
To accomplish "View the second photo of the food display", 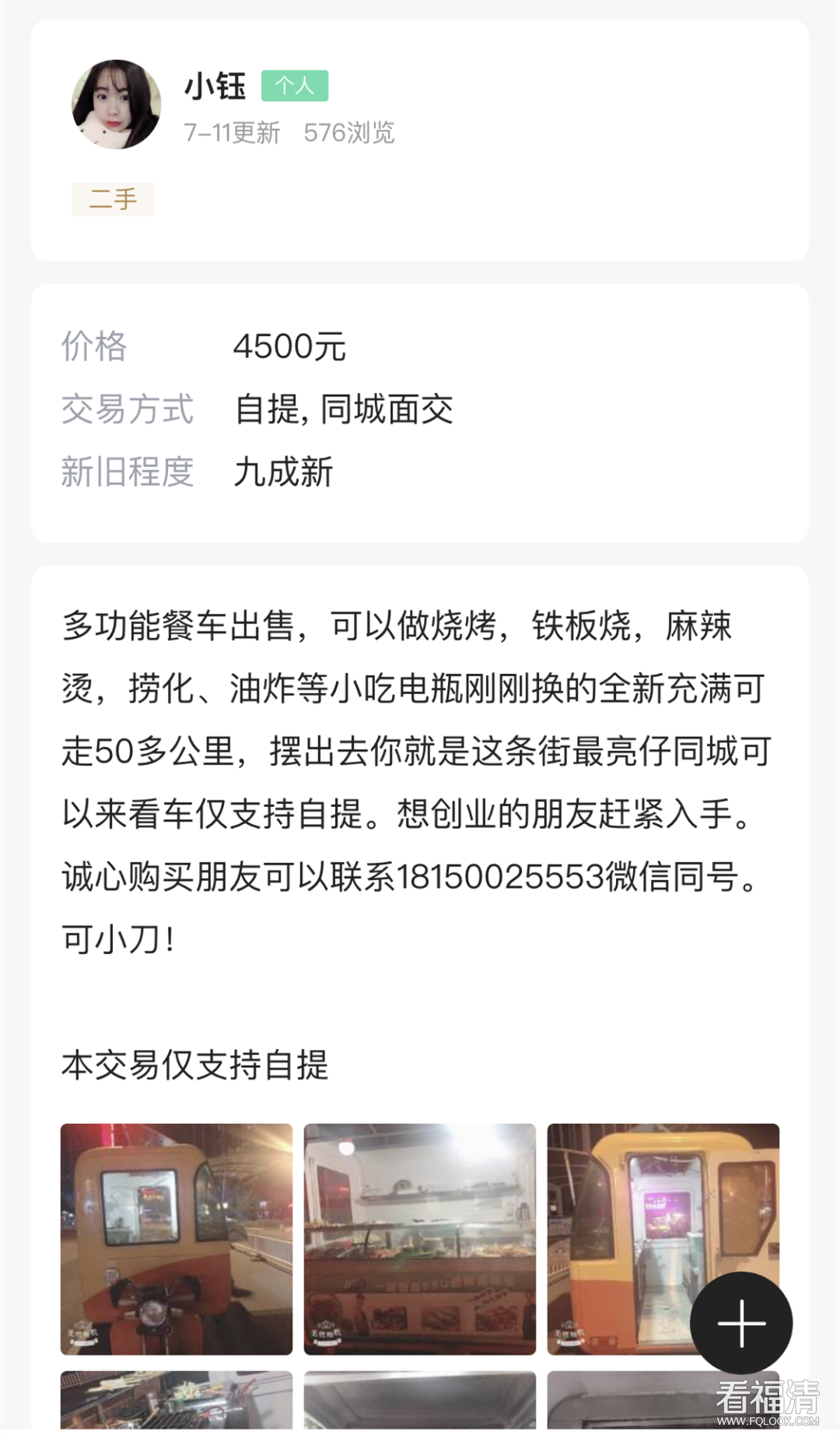I will 419,1239.
